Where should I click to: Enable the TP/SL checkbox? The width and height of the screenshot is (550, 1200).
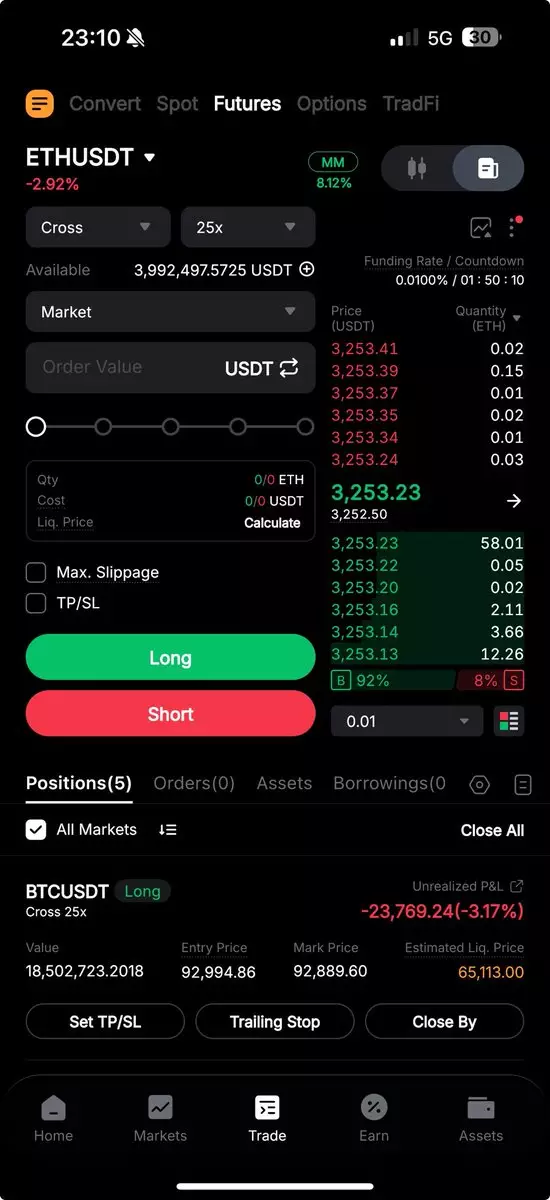36,603
